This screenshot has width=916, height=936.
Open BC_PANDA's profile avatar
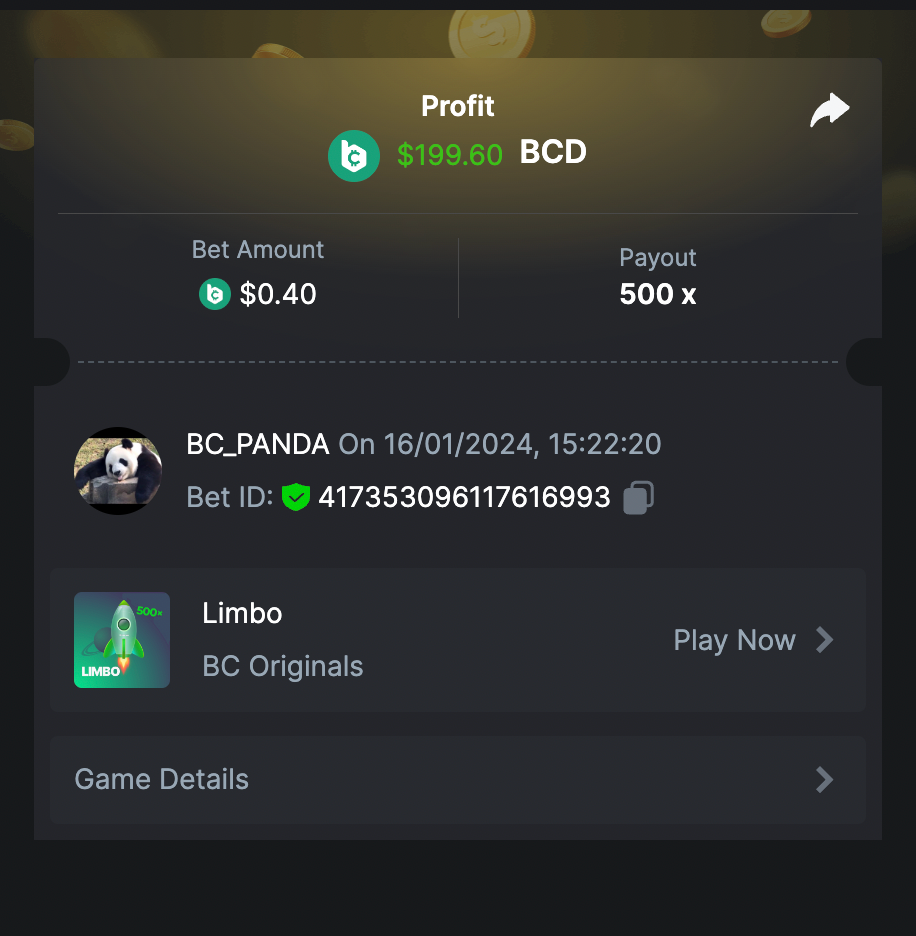coord(118,471)
